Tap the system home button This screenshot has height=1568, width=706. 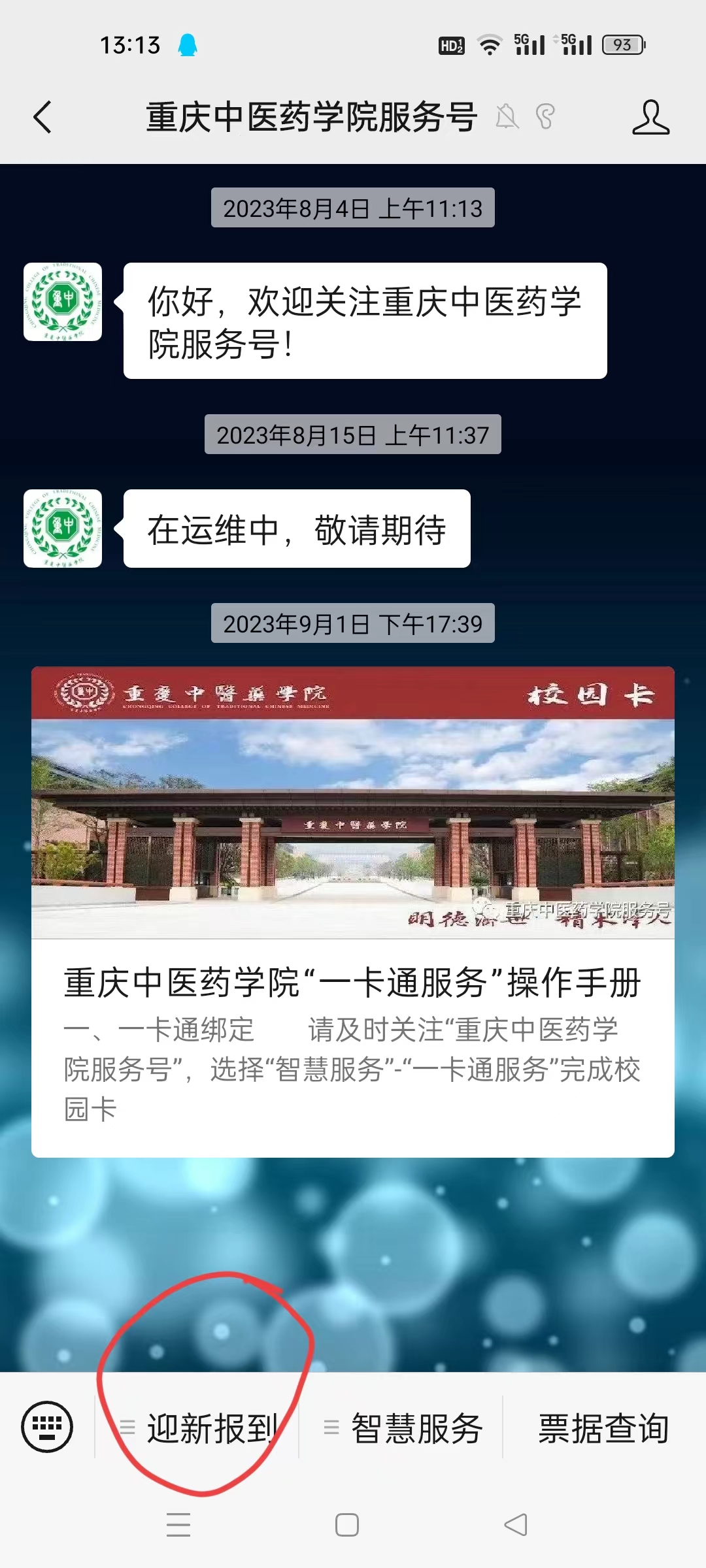coord(347,1525)
